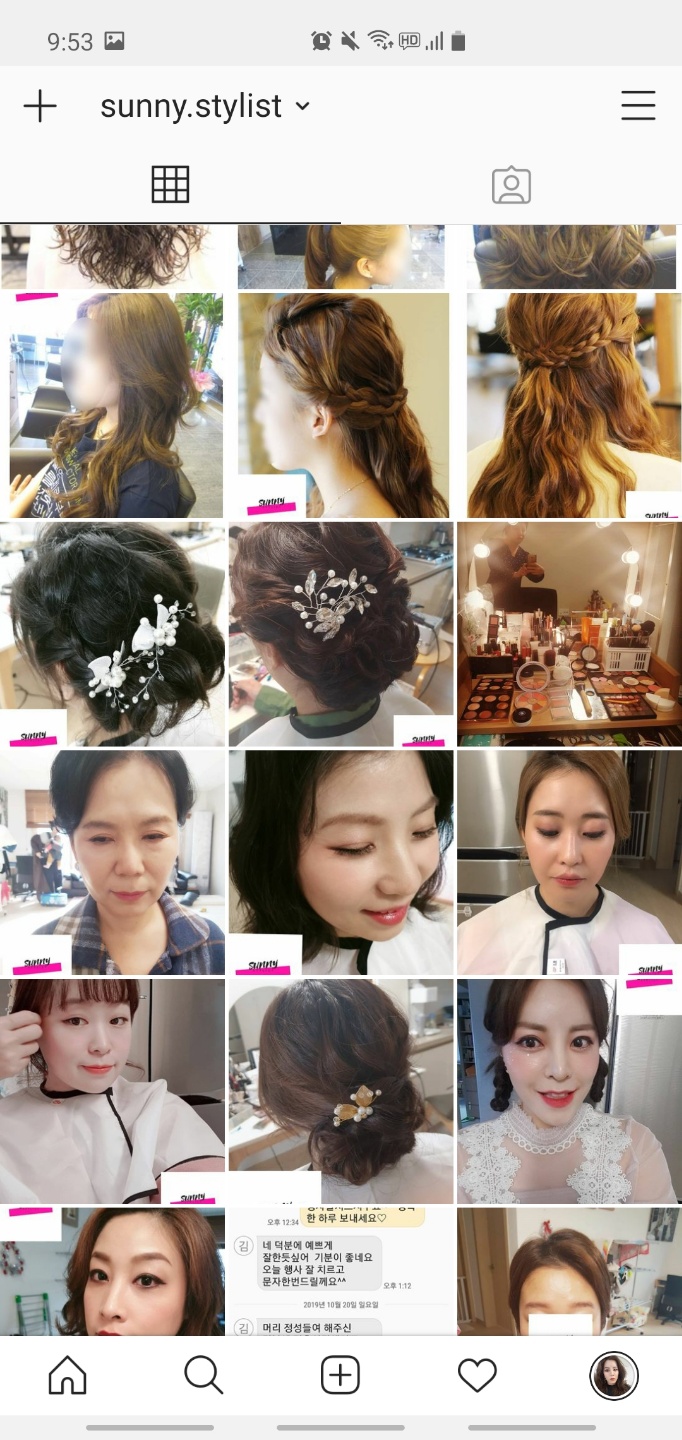Open the sunny.stylist account switcher dropdown
The image size is (682, 1440).
205,106
